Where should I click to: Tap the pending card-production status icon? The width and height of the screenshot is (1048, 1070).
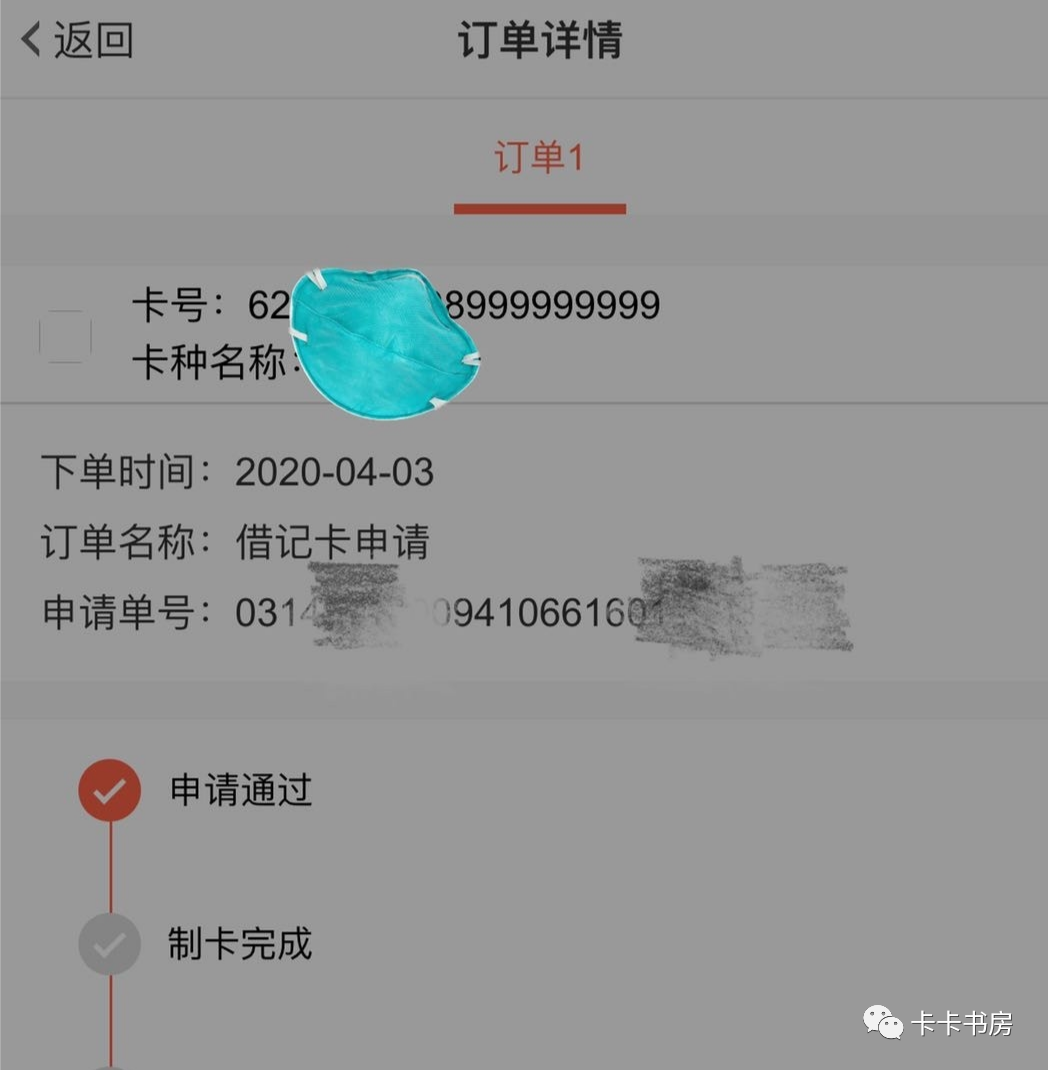click(110, 943)
